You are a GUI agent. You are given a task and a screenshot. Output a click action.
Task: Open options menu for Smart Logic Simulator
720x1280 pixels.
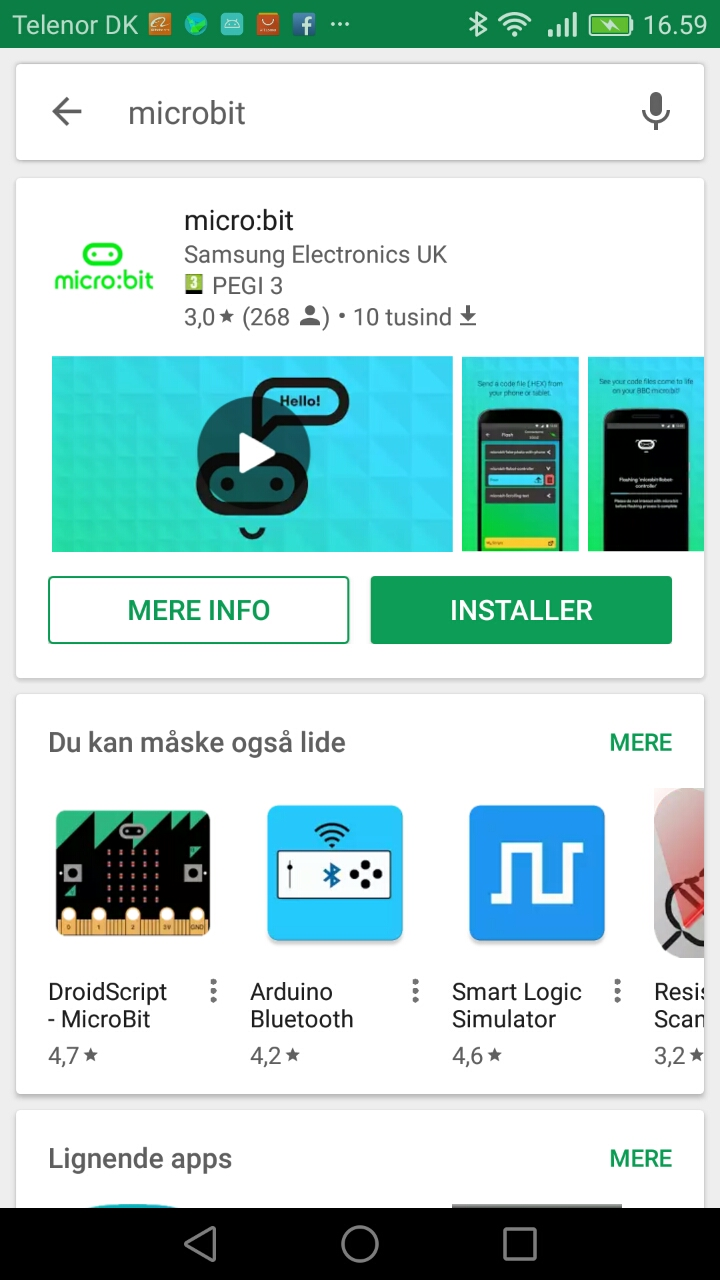click(617, 991)
